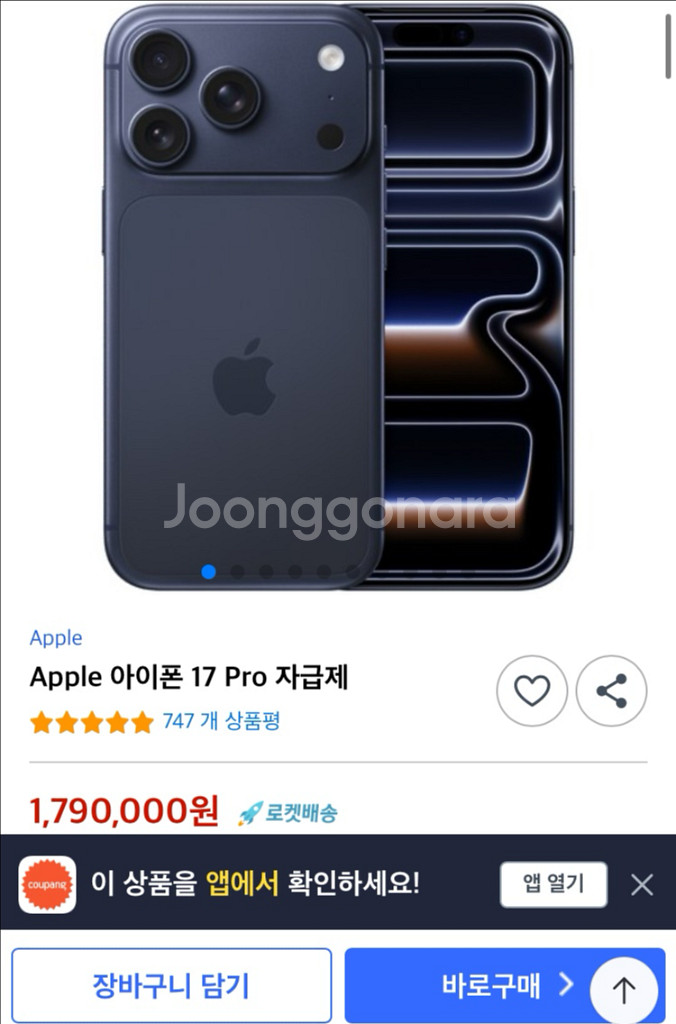Dismiss the Coupang app banner

tap(642, 884)
